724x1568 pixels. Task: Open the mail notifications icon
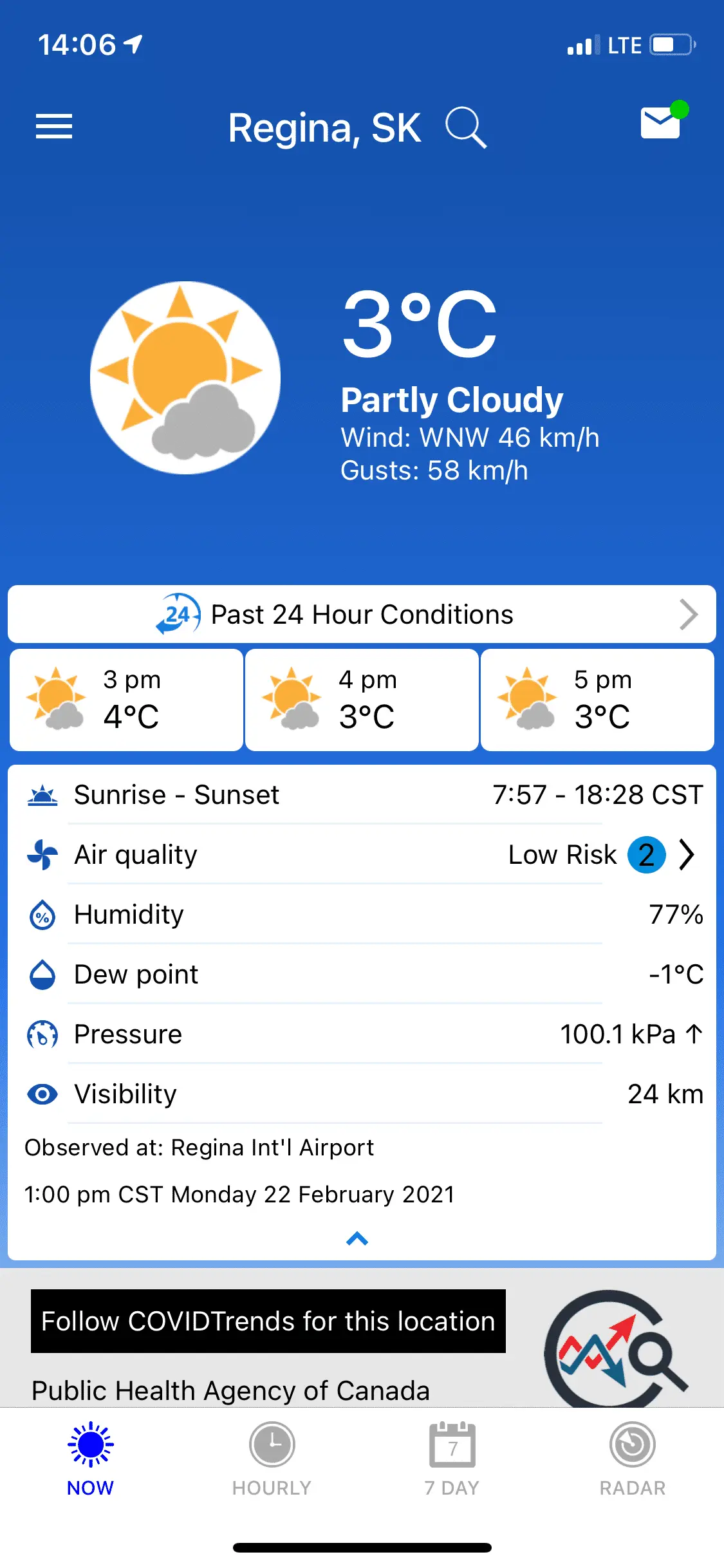click(x=661, y=122)
